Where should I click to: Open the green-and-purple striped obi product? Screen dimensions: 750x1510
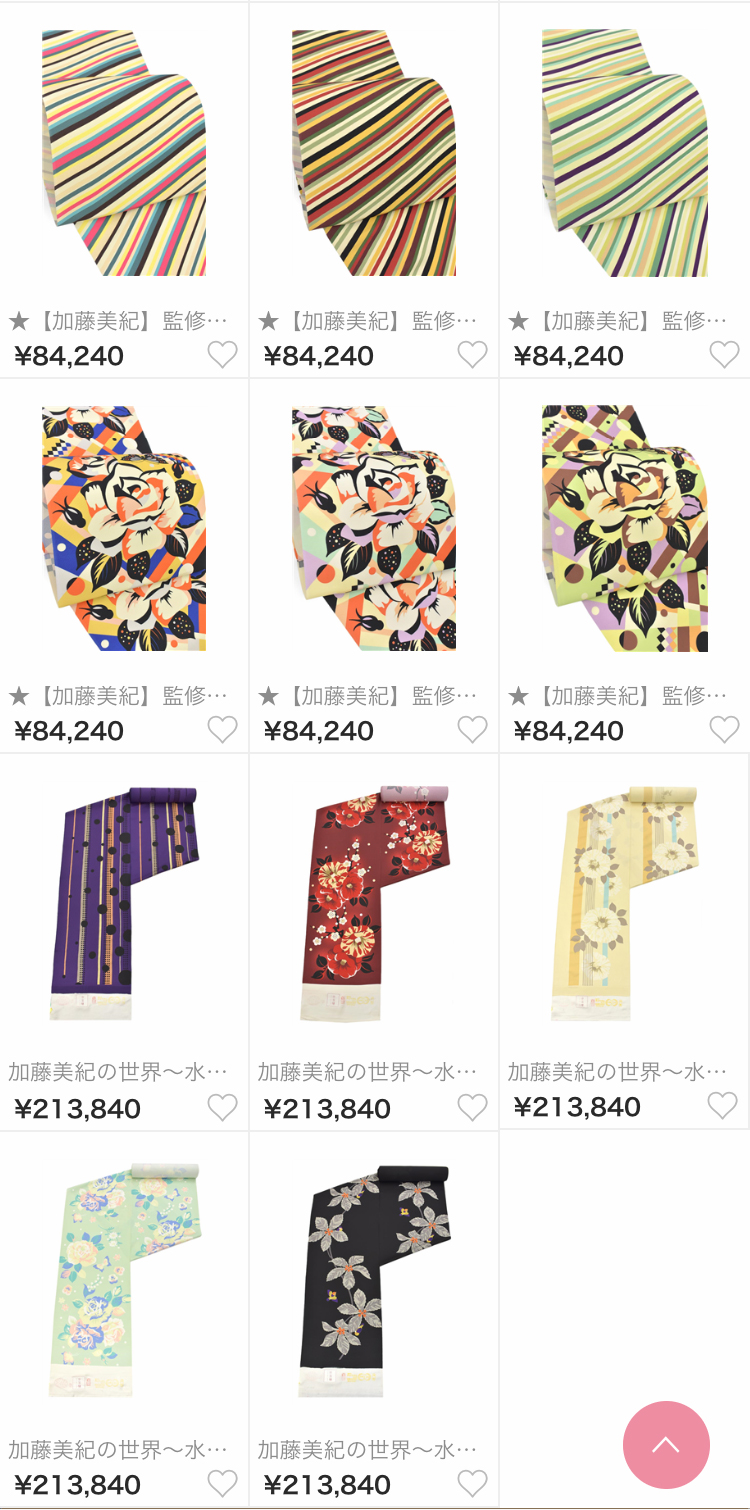(624, 153)
